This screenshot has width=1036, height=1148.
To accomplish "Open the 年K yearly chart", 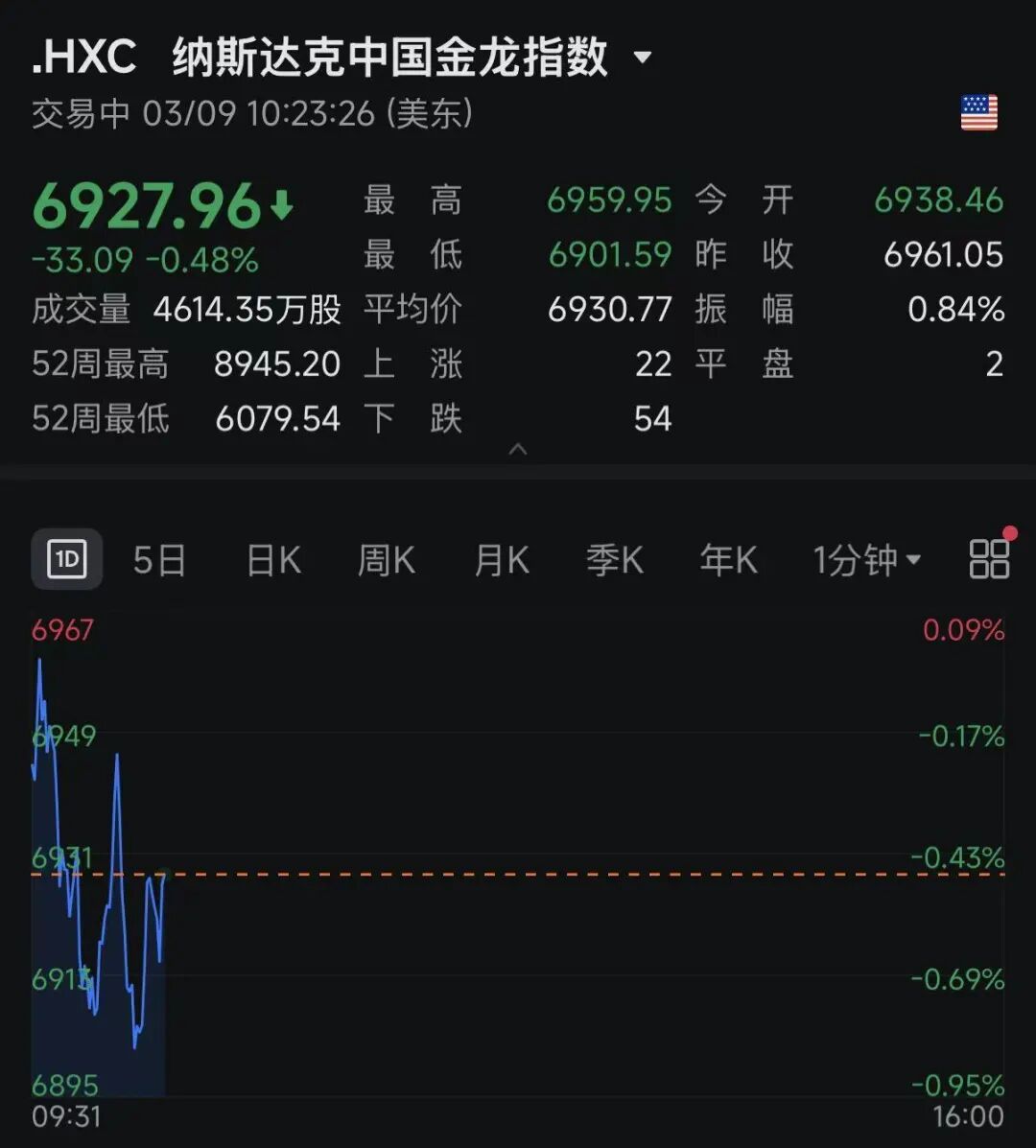I will point(728,559).
